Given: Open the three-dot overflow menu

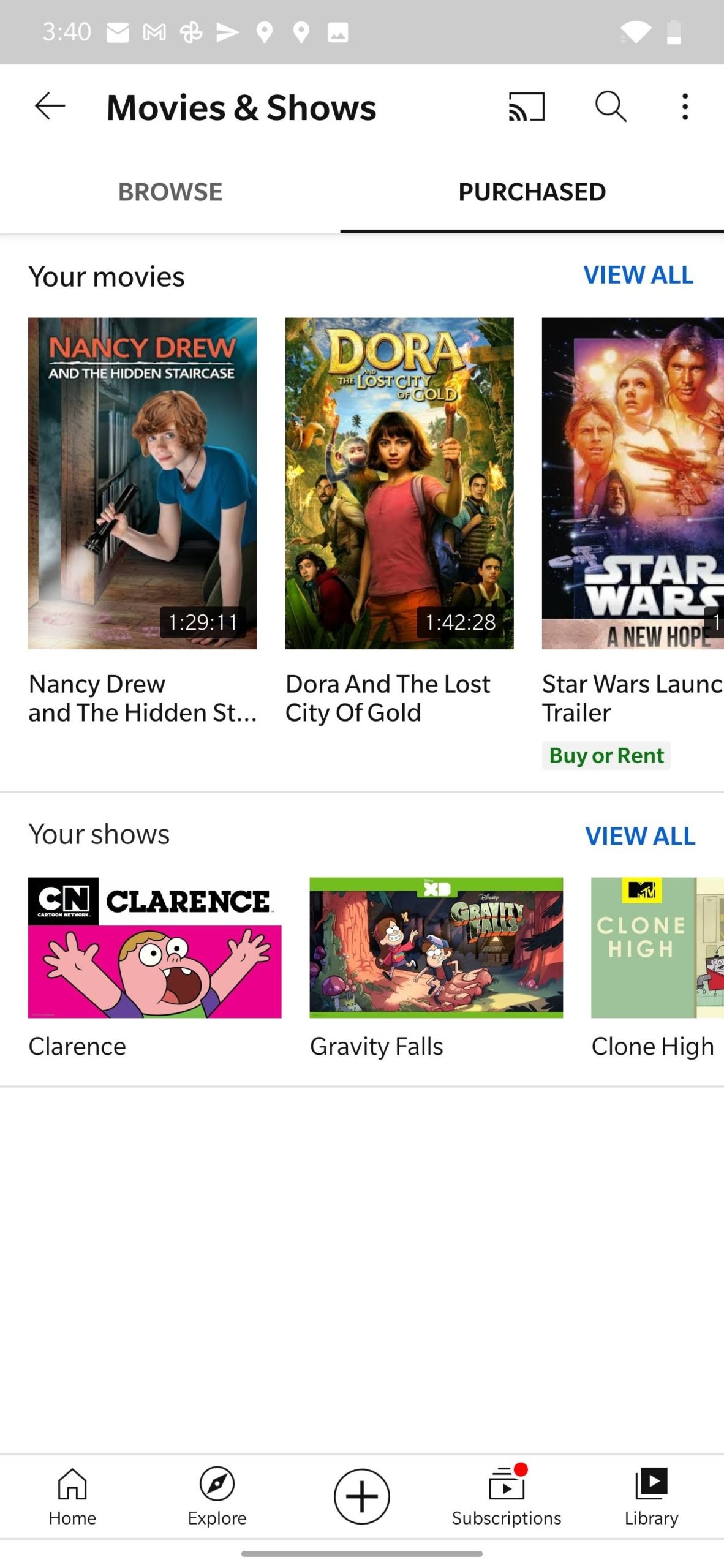Looking at the screenshot, I should click(685, 107).
